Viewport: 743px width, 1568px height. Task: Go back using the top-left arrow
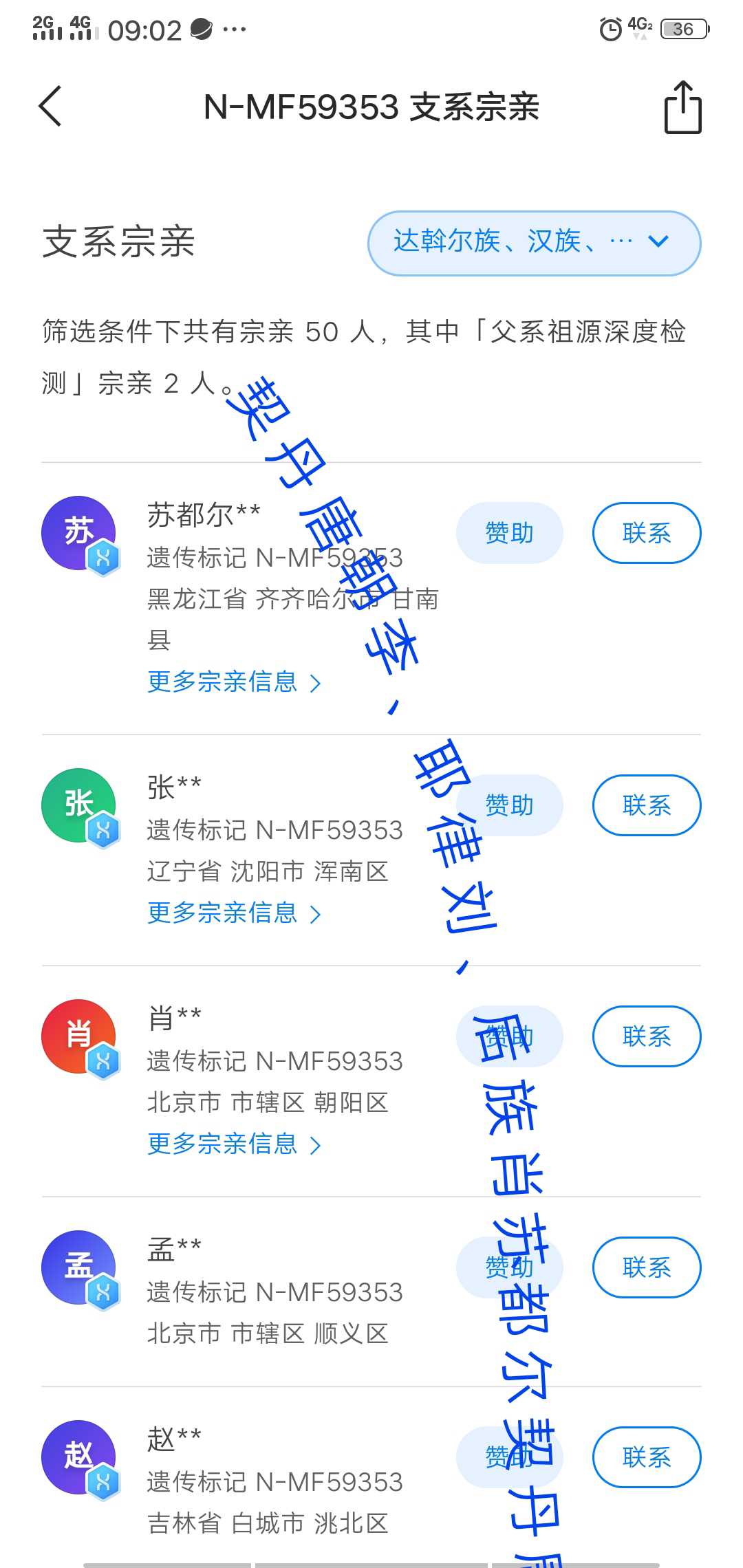click(x=50, y=107)
